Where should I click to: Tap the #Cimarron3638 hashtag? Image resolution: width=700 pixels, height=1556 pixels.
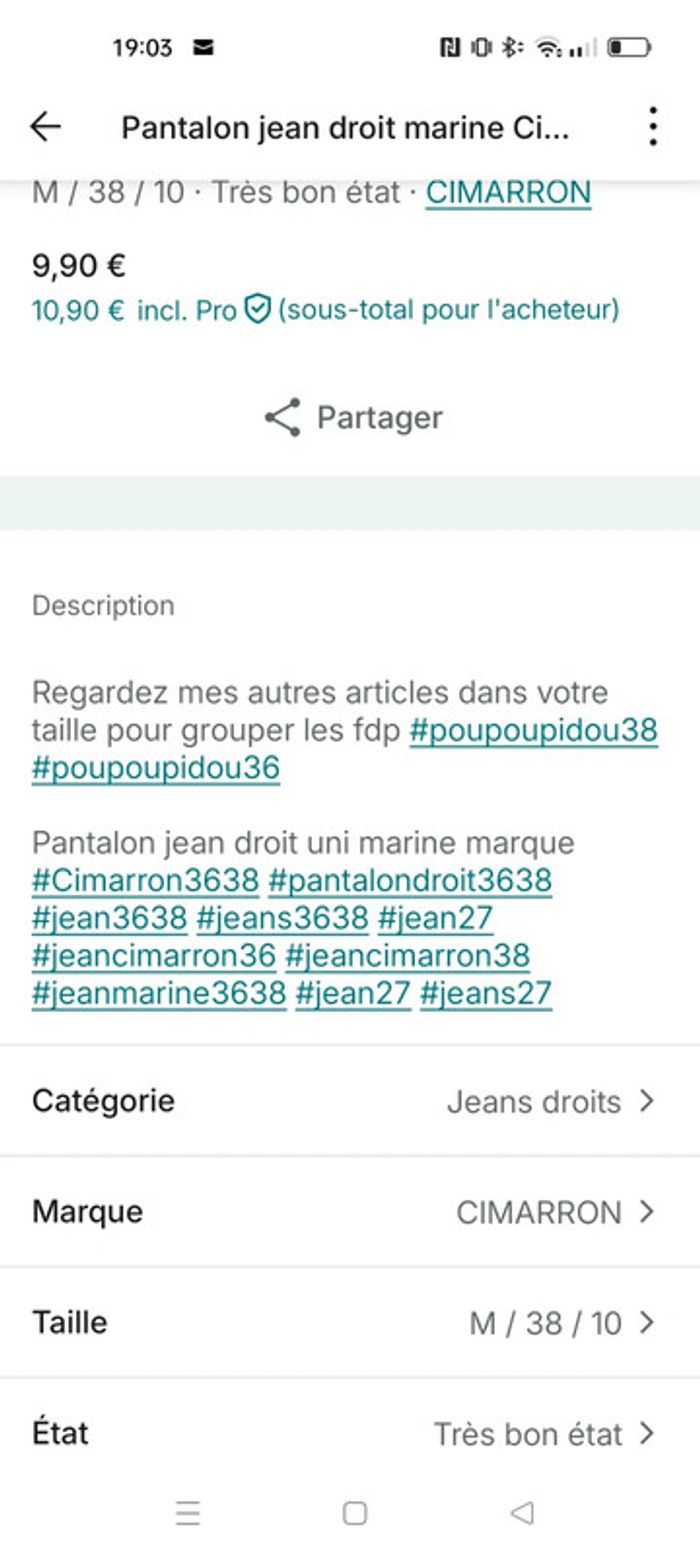coord(145,881)
